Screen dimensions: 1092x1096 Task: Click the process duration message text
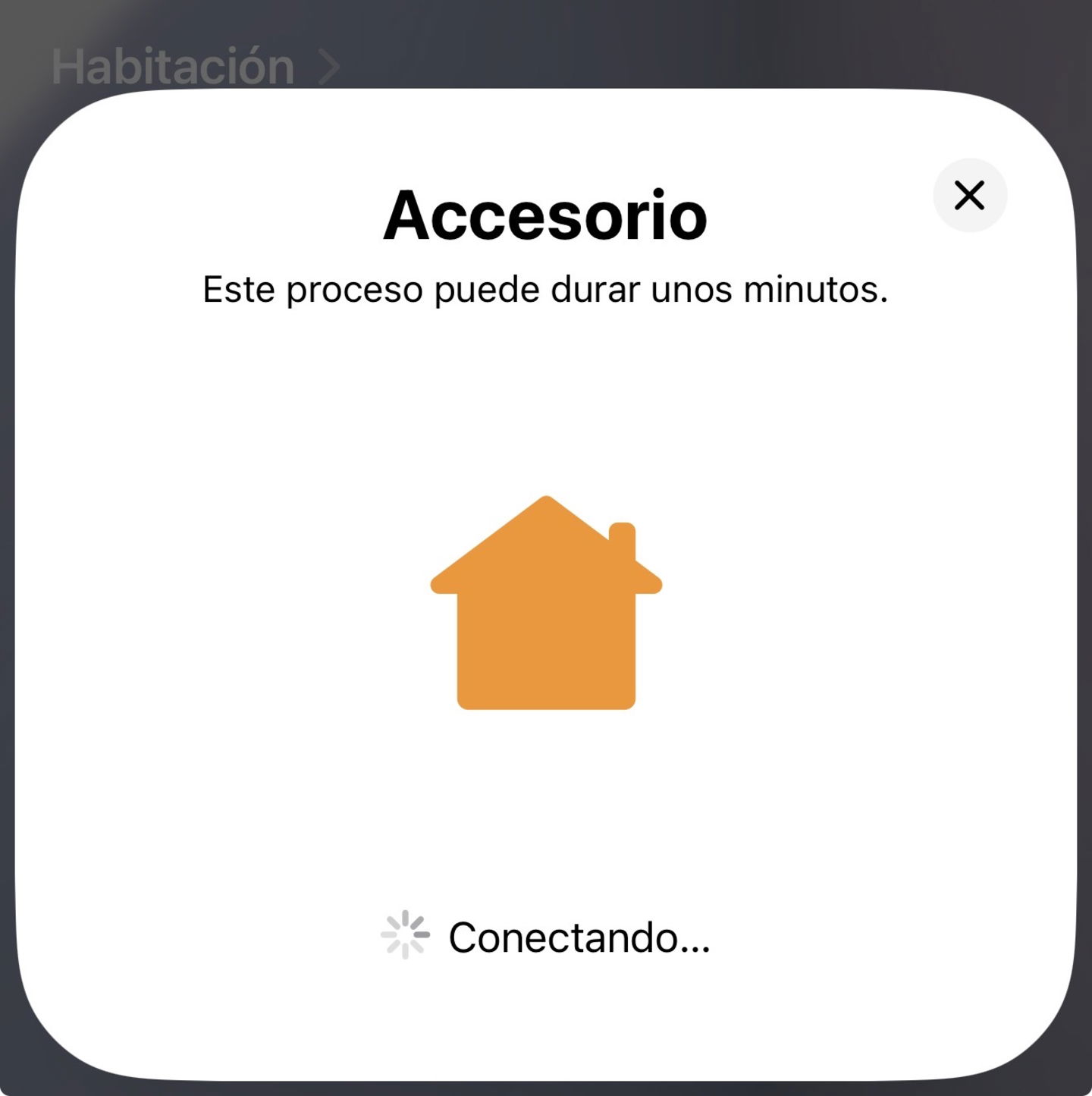coord(544,288)
